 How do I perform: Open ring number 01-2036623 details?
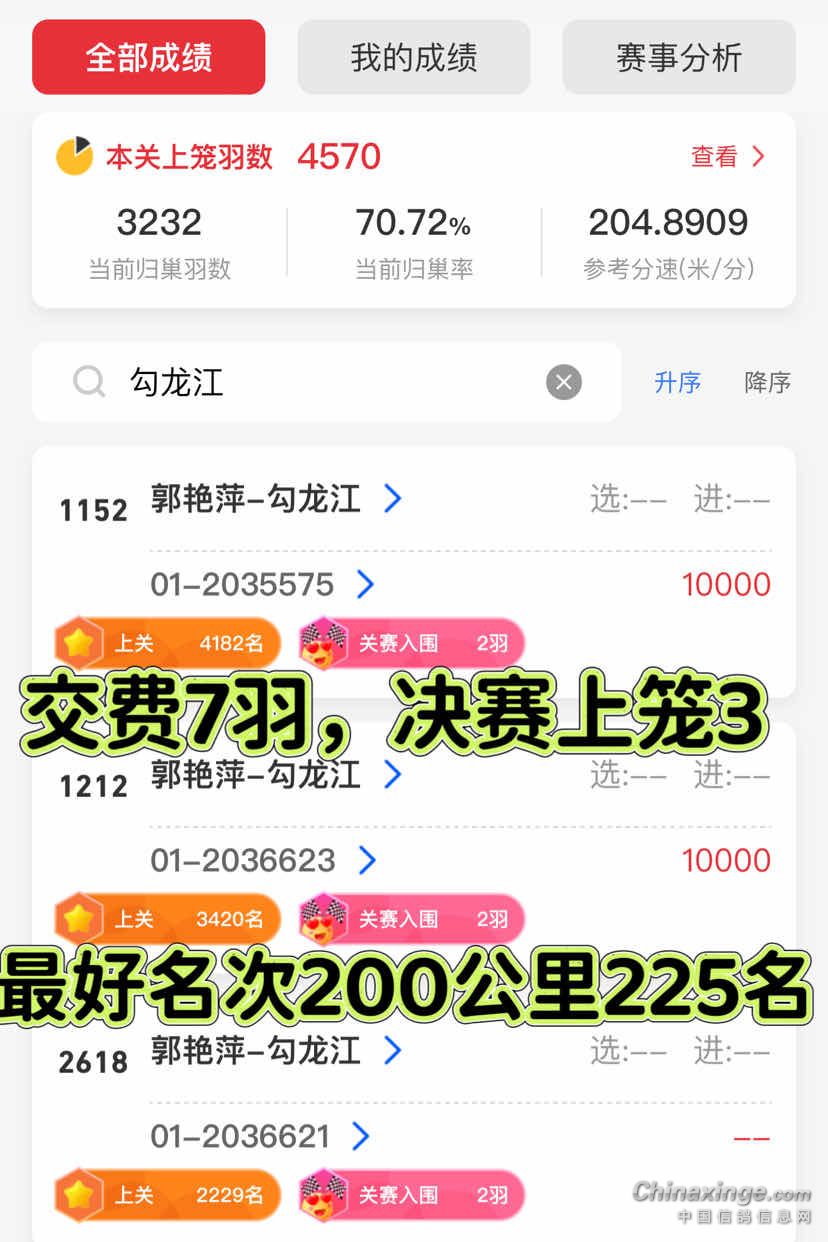[x=262, y=860]
